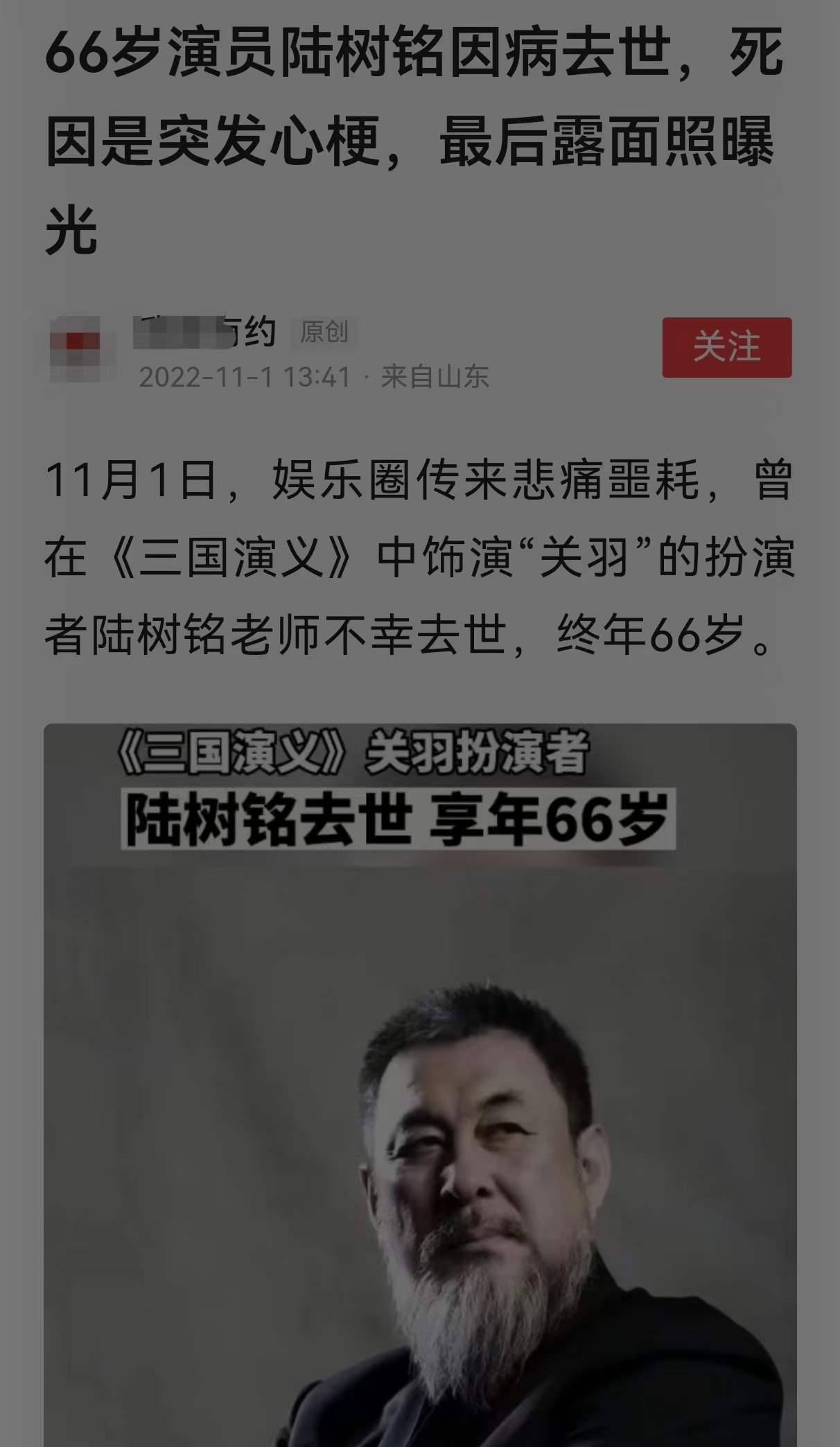
Task: View the 陆树铭去世 article image
Action: [x=420, y=1081]
